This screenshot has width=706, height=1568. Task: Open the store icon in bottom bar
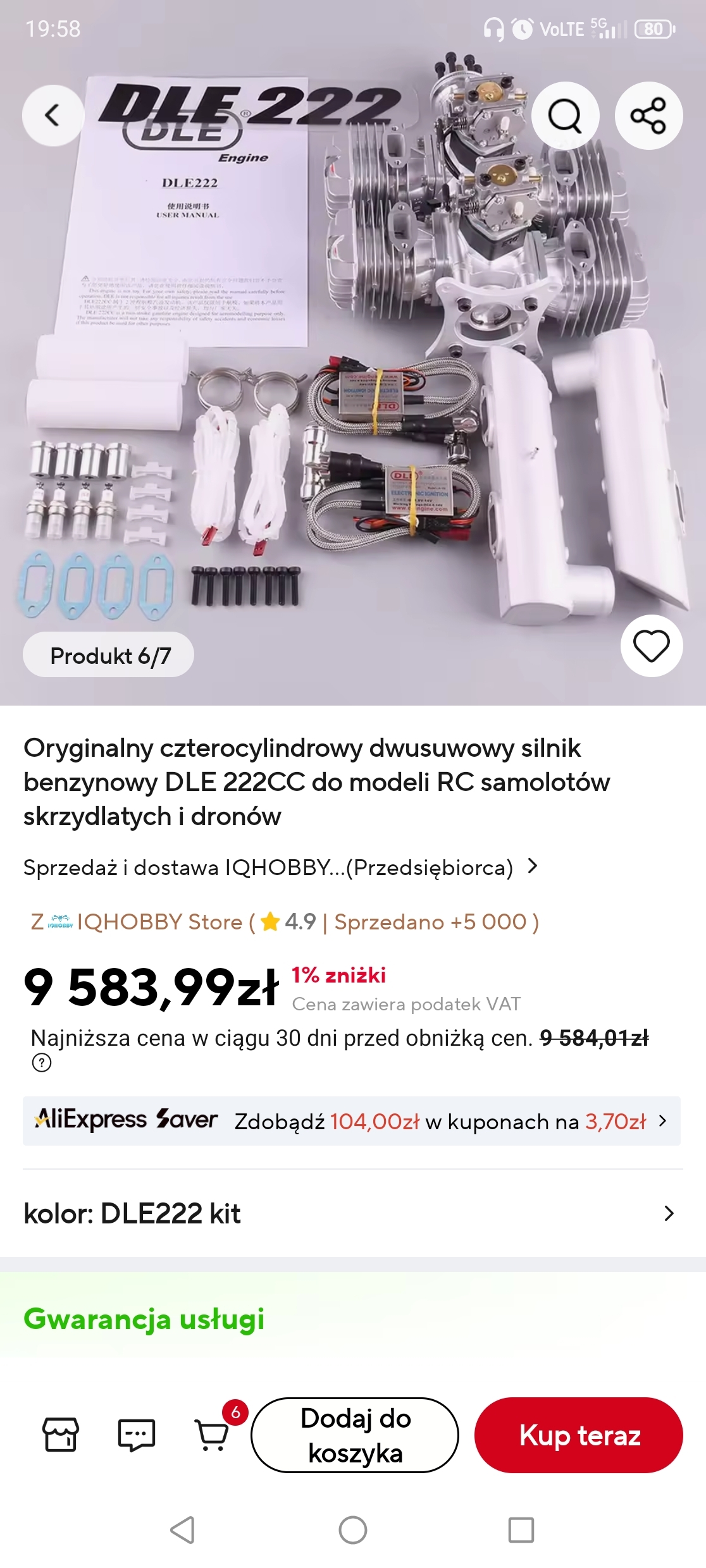click(x=61, y=1434)
